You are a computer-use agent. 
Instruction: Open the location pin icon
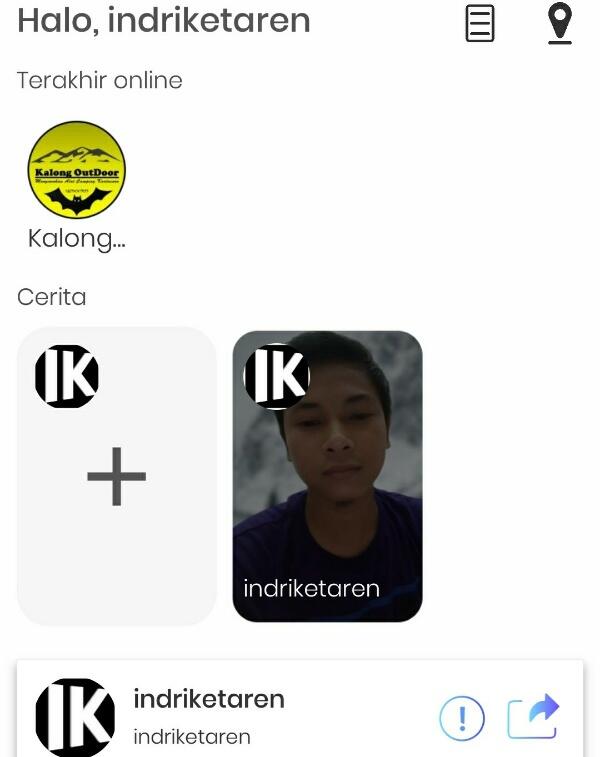pyautogui.click(x=561, y=23)
